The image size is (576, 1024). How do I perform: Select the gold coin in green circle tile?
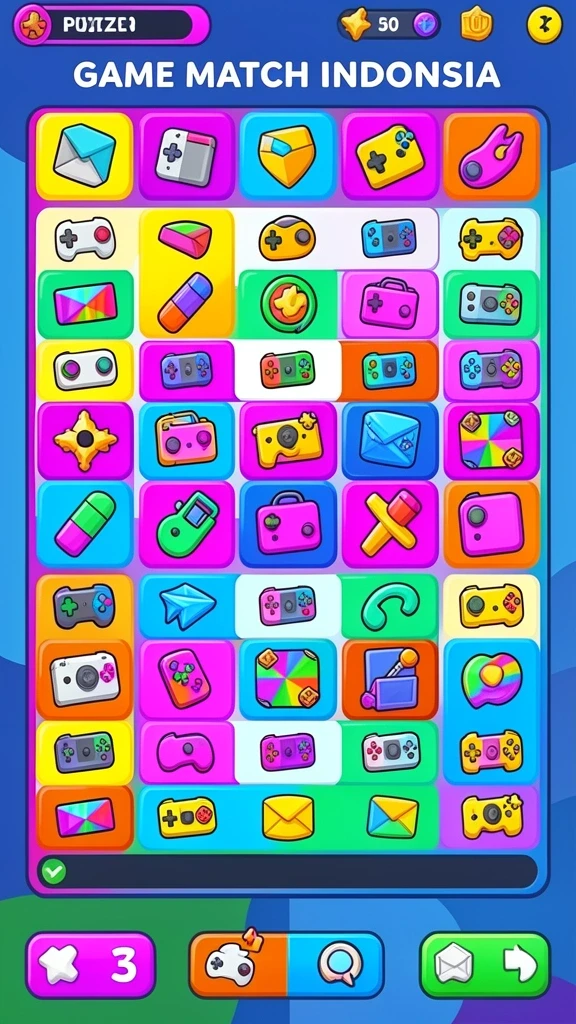click(288, 304)
